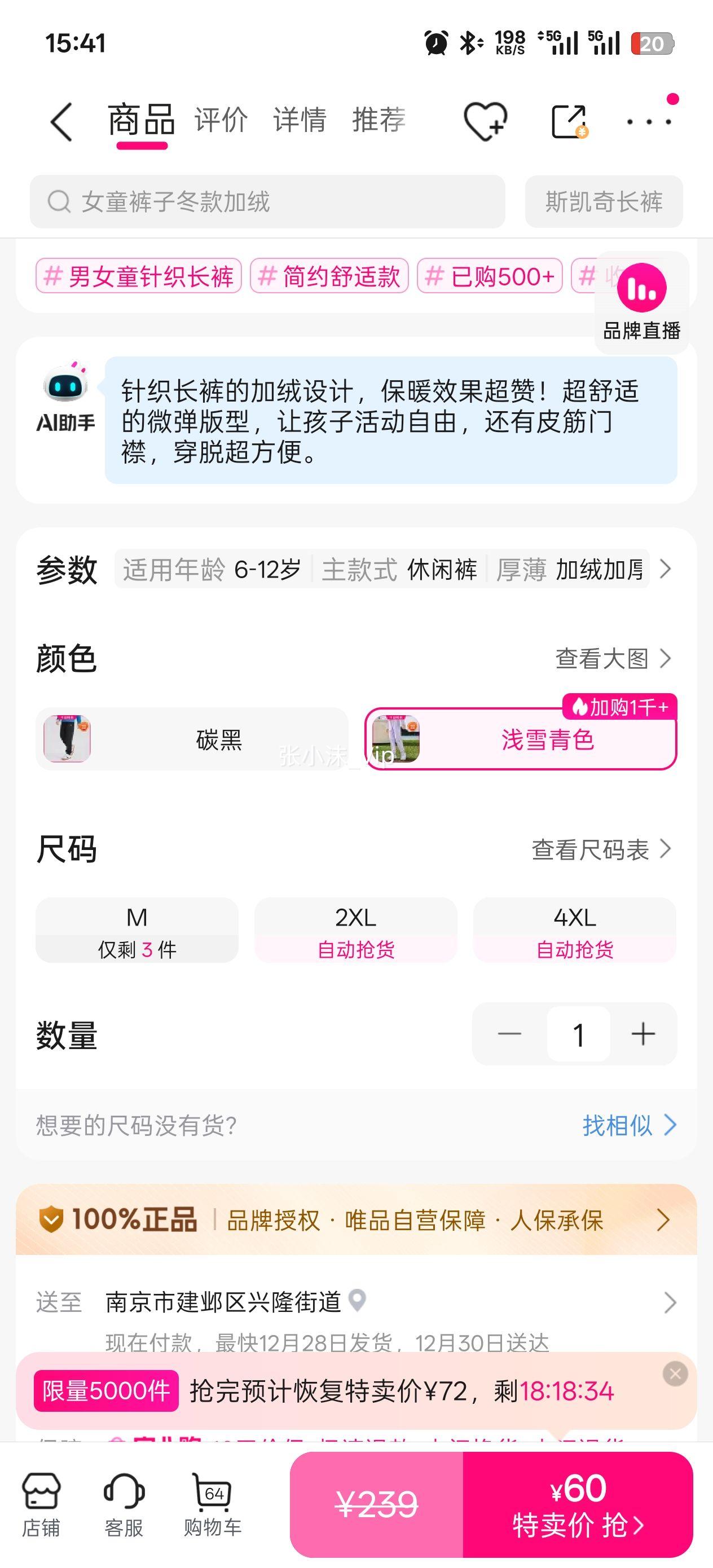Screen dimensions: 713x1568
Task: Open the share icon with coin badge
Action: (569, 121)
